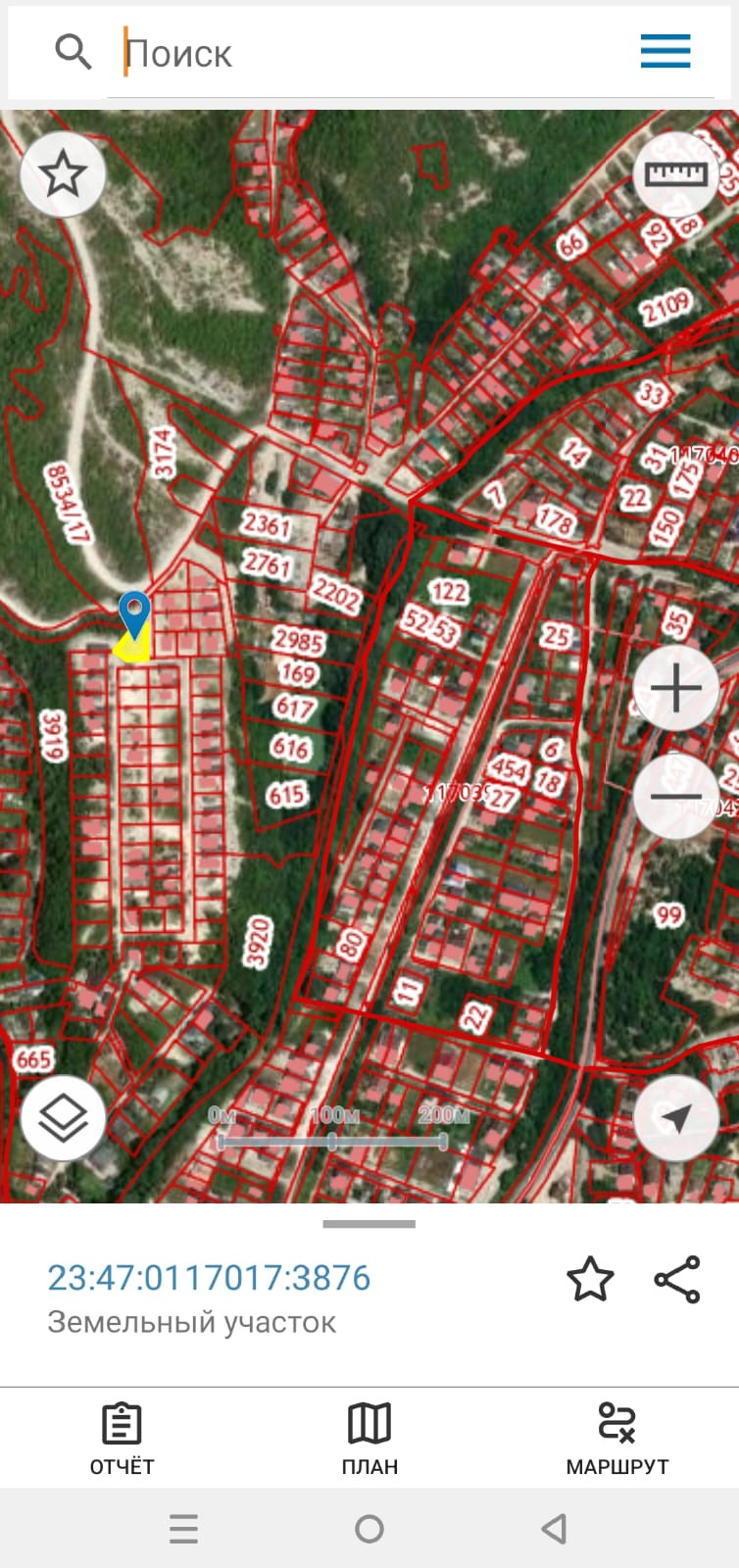Activate the ruler measurement tool
Viewport: 739px width, 1568px height.
coord(675,174)
